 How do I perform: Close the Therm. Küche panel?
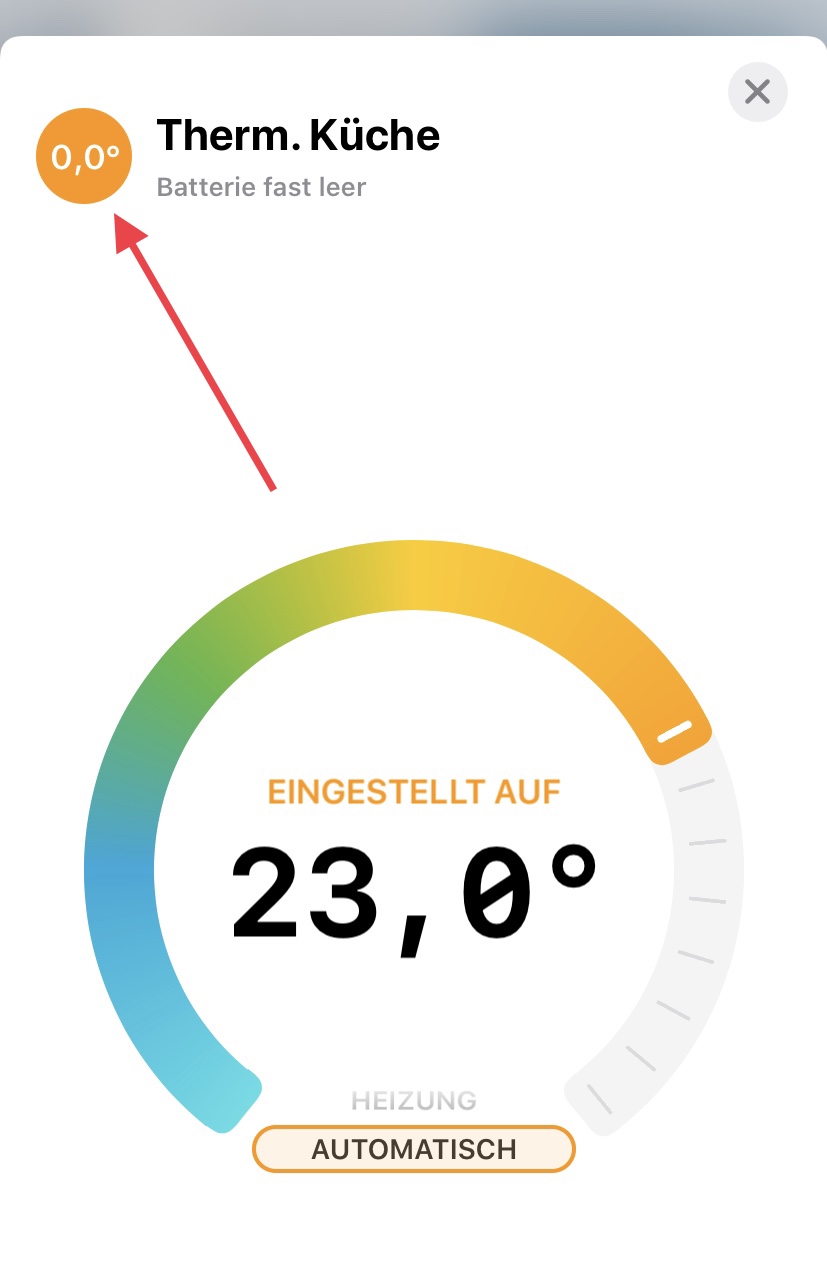point(757,93)
